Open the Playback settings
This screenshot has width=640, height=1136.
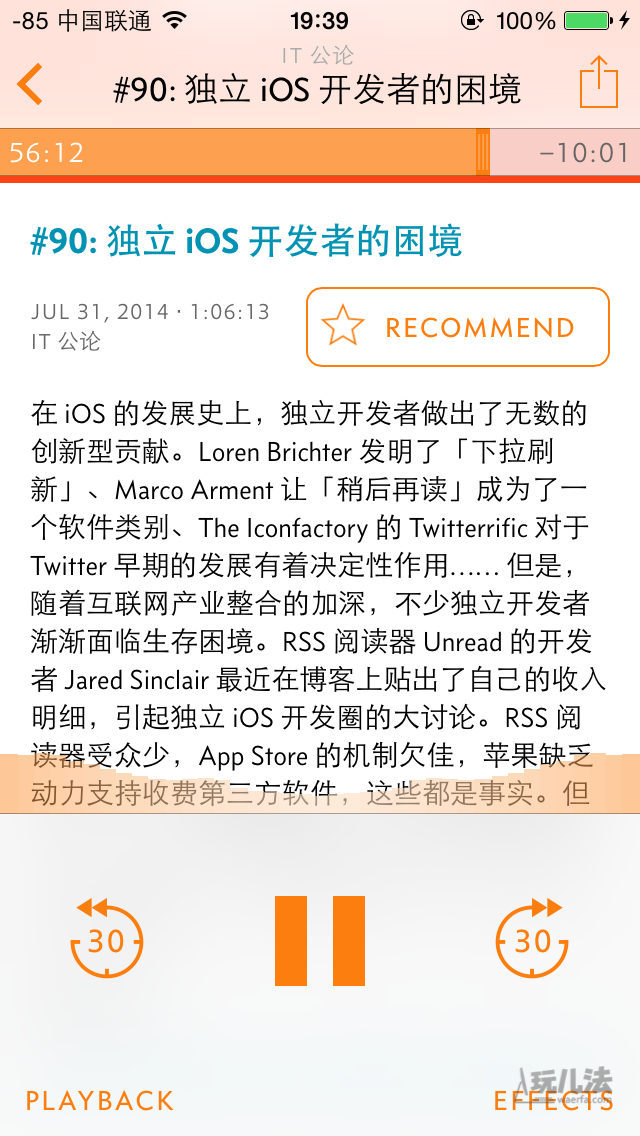pos(100,1101)
